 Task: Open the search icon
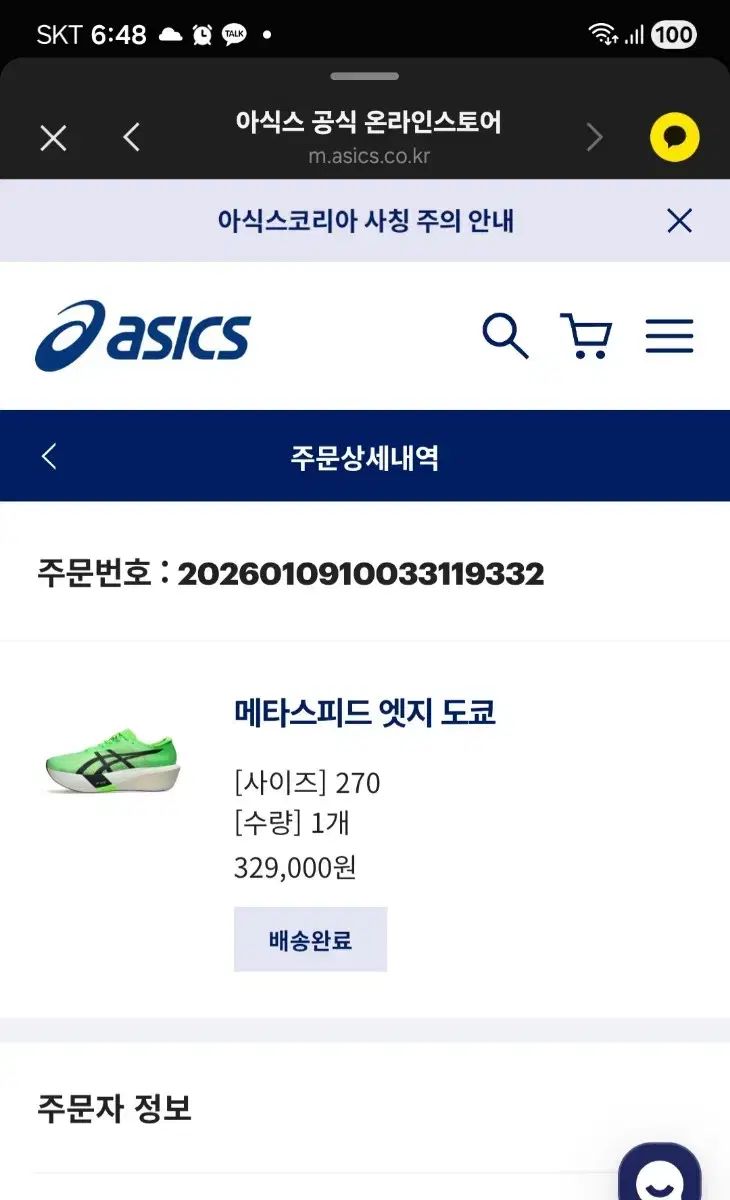point(505,336)
